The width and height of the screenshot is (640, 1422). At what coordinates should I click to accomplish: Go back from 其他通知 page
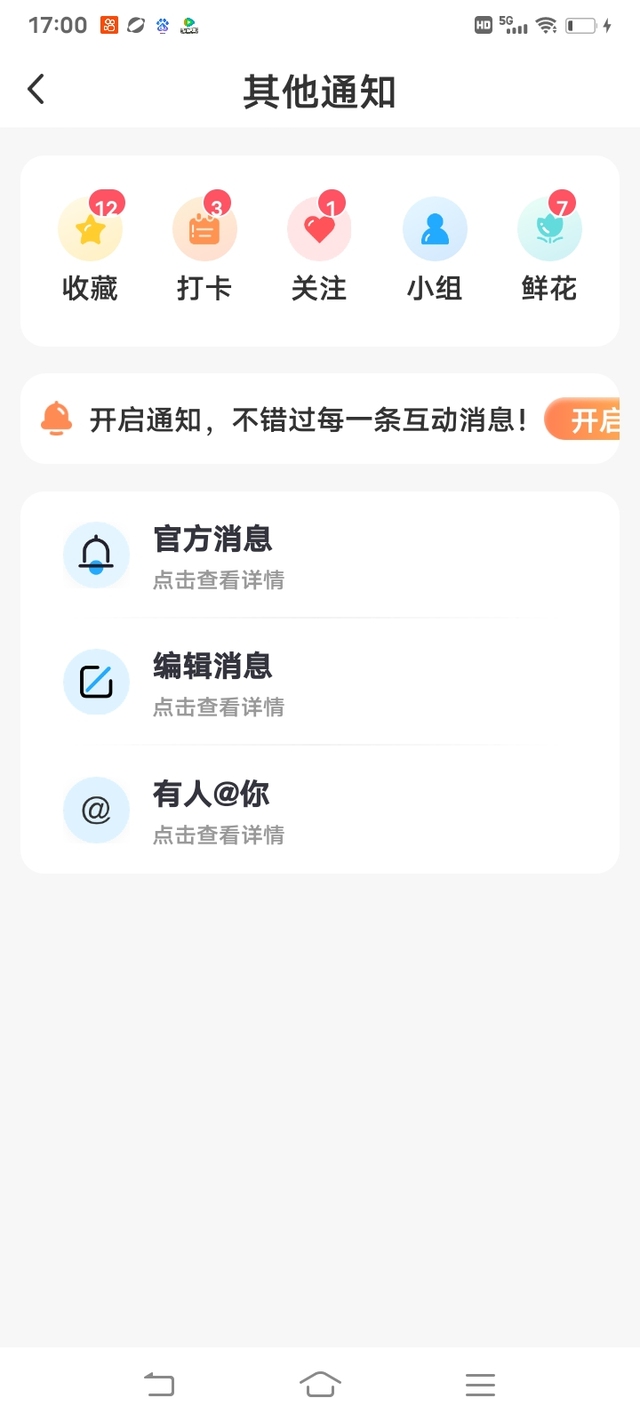36,90
